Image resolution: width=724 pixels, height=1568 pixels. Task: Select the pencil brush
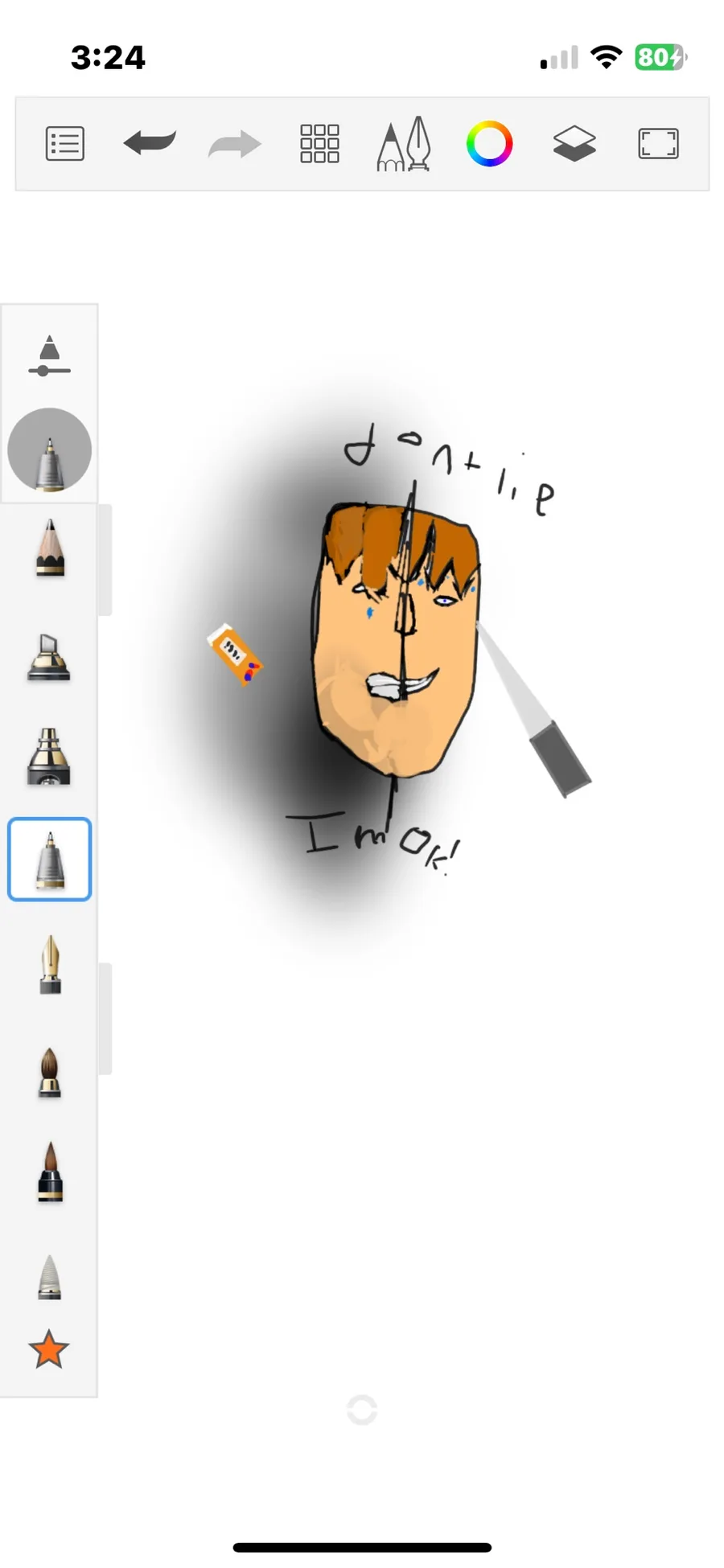tap(50, 548)
